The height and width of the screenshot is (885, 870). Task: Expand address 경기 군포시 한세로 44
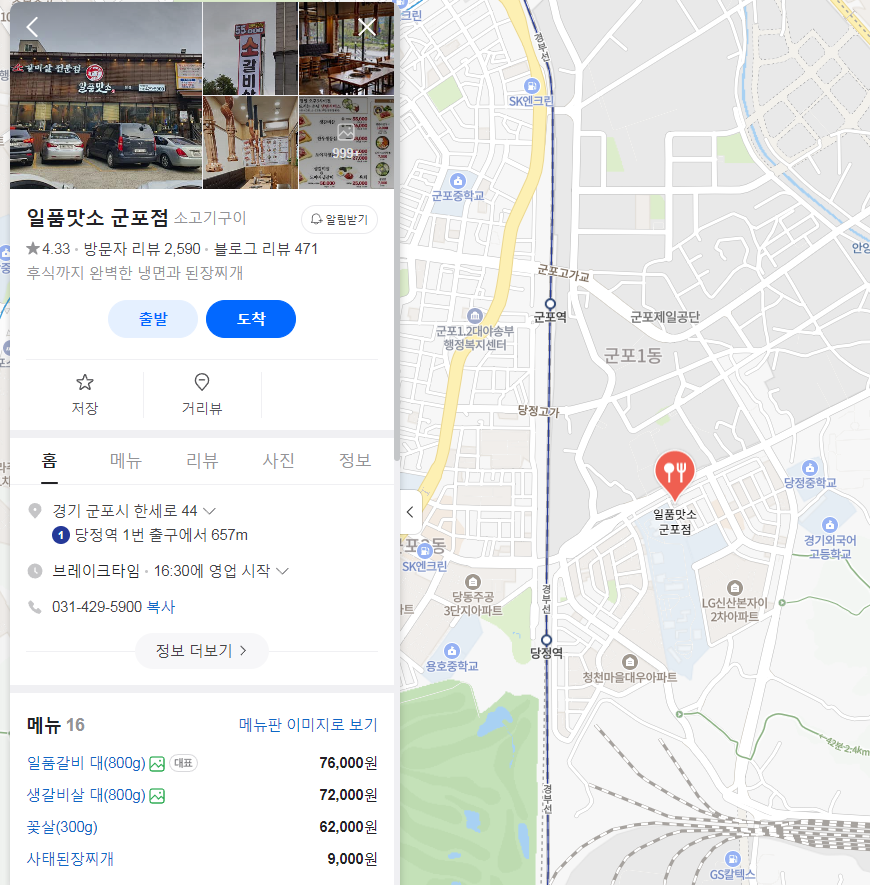pos(209,511)
